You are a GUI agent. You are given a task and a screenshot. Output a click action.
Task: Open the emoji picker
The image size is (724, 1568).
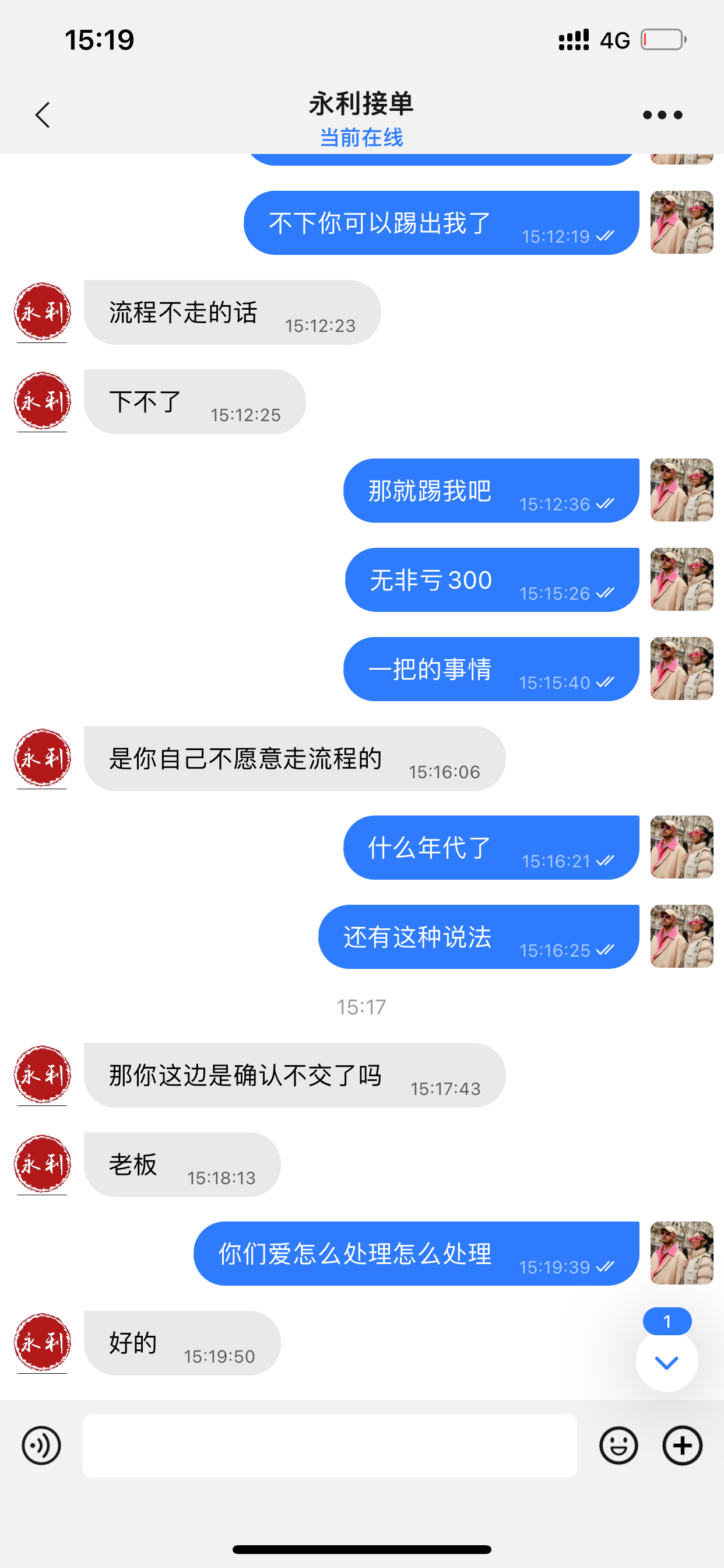[x=618, y=1445]
